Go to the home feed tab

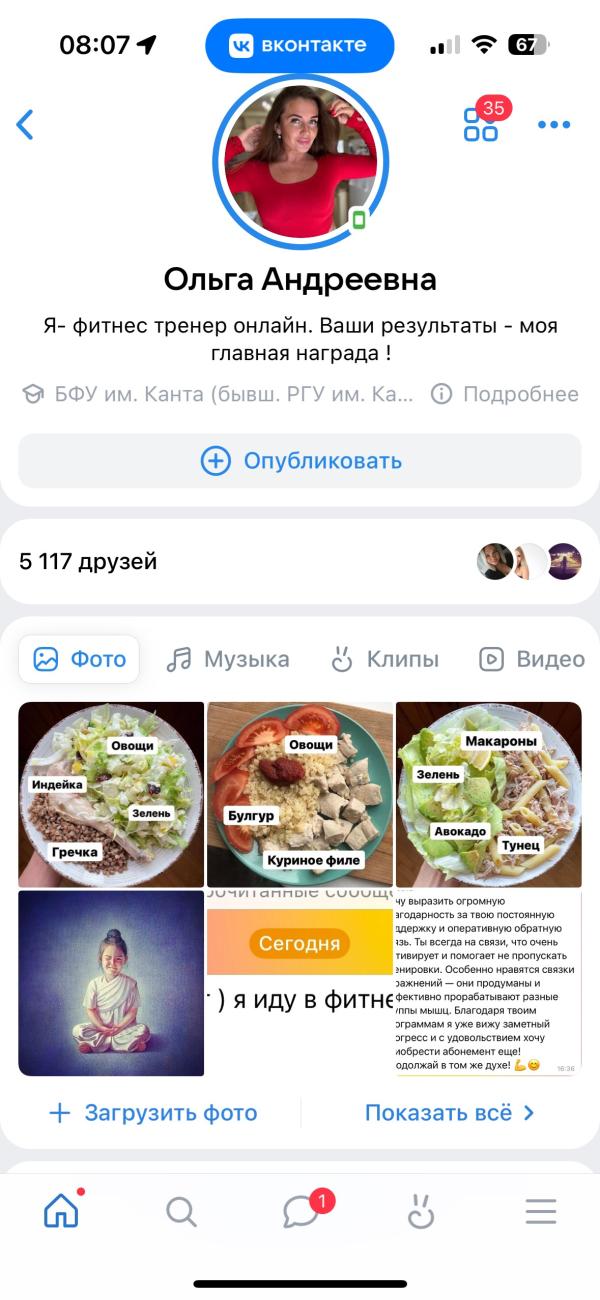pyautogui.click(x=61, y=1212)
